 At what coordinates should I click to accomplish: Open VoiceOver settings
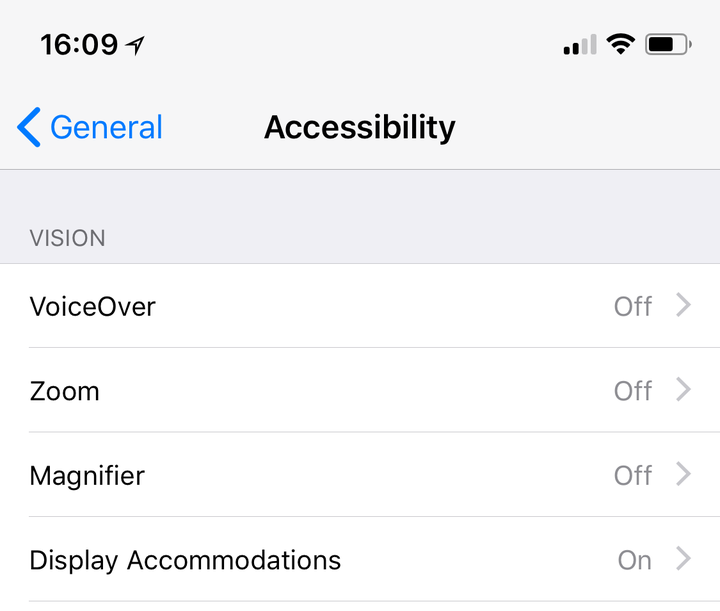point(360,306)
